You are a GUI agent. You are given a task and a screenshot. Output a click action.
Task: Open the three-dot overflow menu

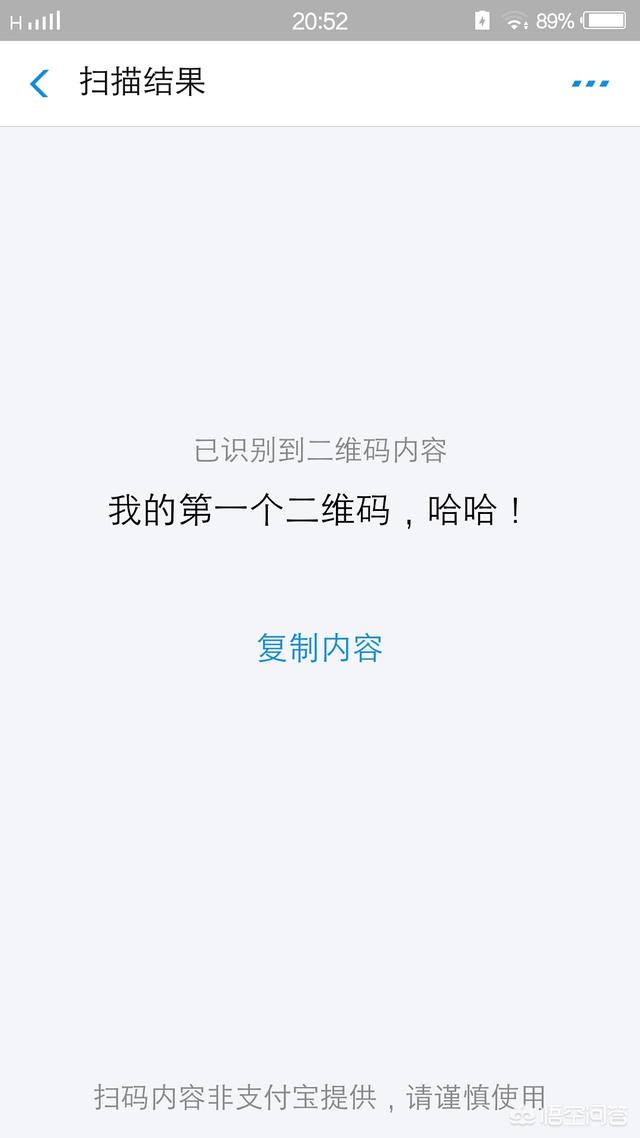(x=590, y=83)
